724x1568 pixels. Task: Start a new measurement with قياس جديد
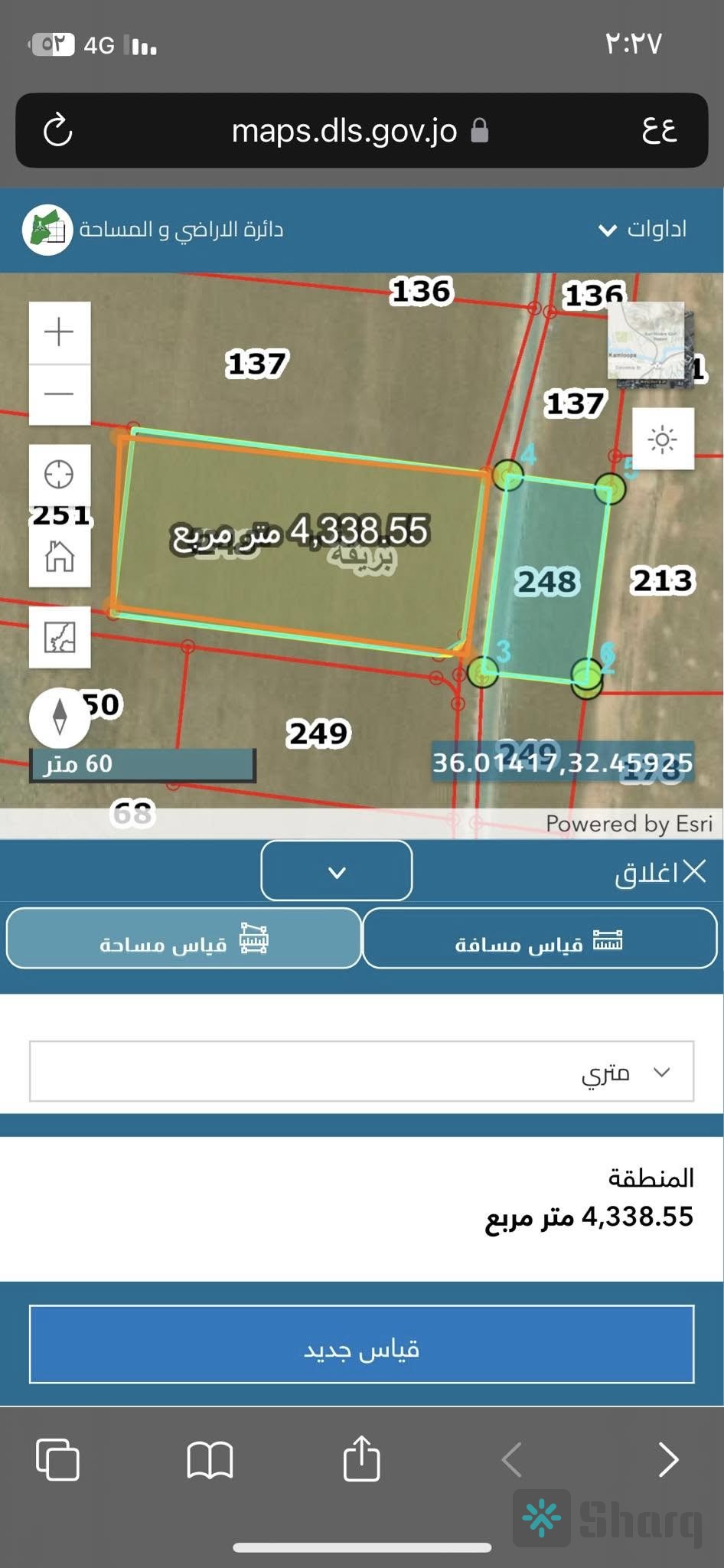tap(361, 1344)
